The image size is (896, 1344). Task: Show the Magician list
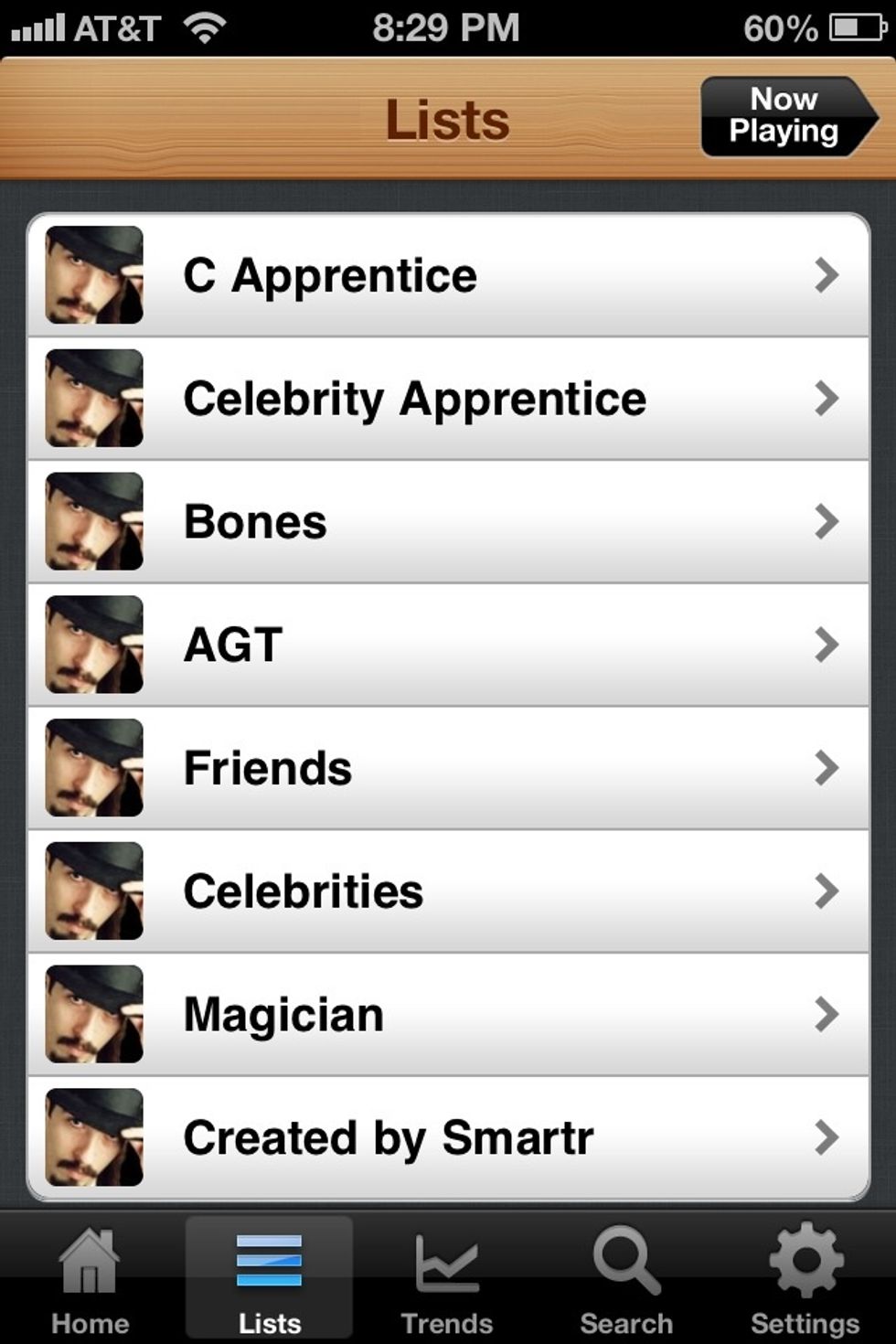tap(448, 1015)
